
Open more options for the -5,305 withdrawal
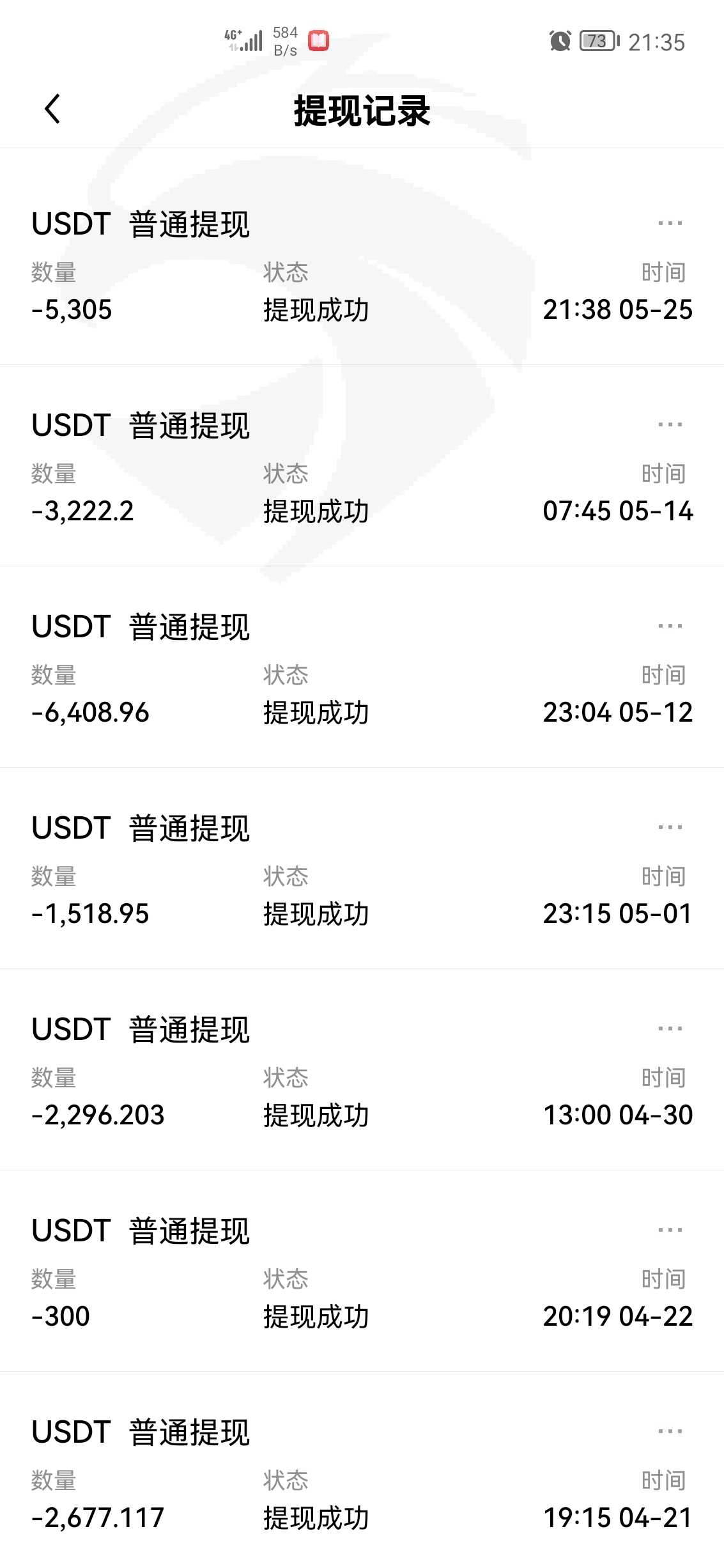click(x=670, y=223)
